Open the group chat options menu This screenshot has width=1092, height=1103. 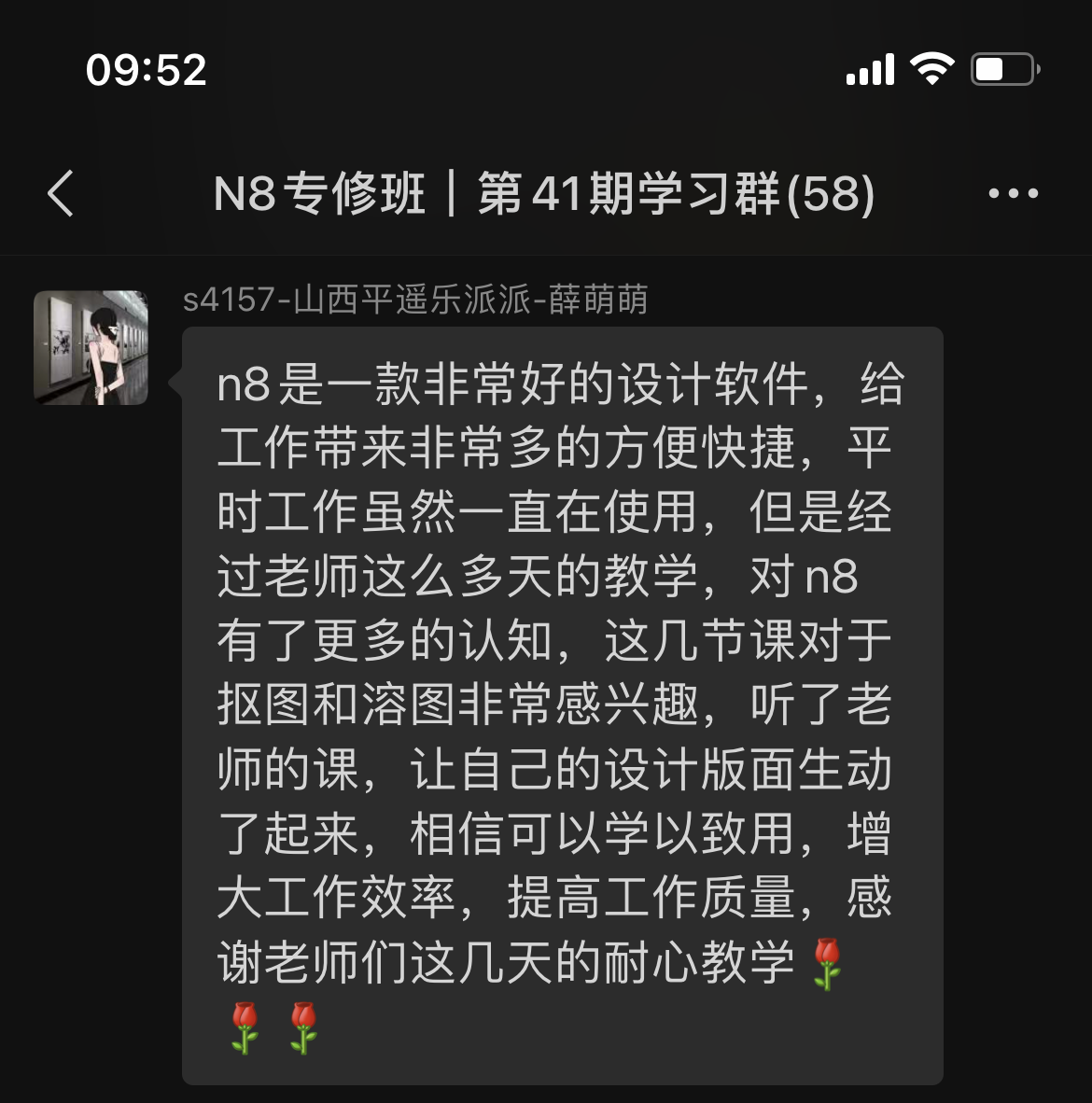[x=1013, y=194]
